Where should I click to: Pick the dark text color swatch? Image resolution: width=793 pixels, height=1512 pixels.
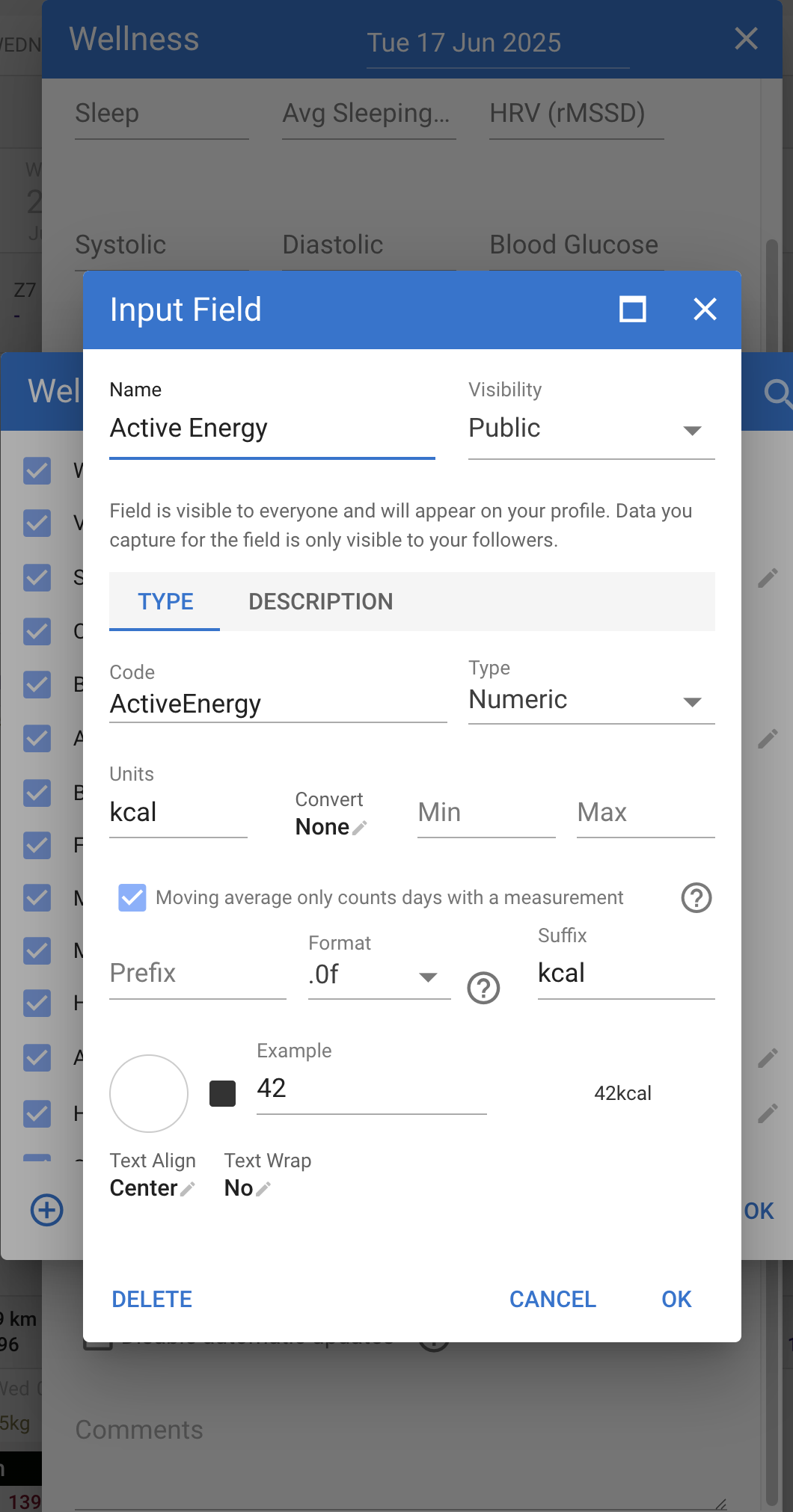click(222, 1093)
